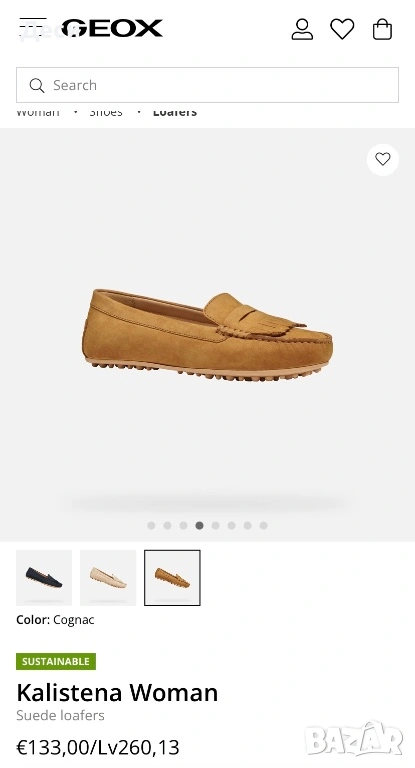Open the shopping bag
This screenshot has height=768, width=415.
pyautogui.click(x=382, y=29)
